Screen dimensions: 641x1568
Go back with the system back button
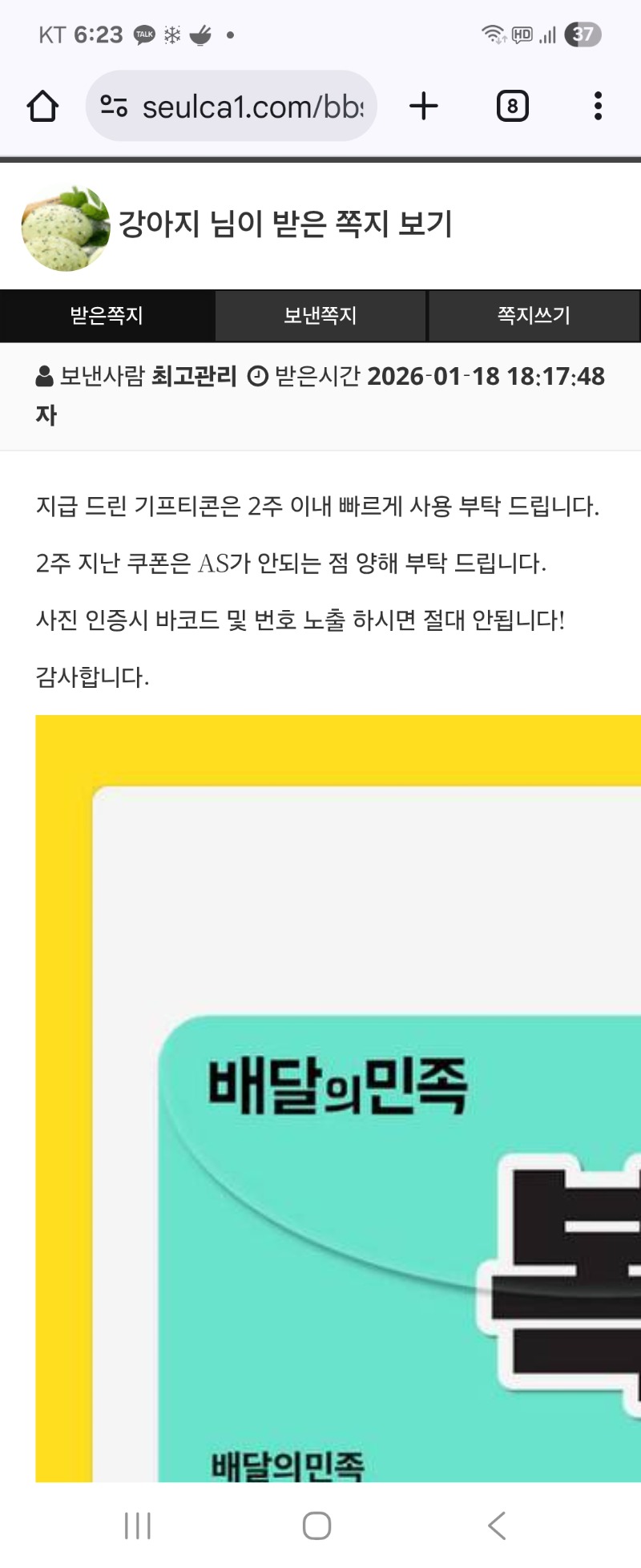[497, 1526]
